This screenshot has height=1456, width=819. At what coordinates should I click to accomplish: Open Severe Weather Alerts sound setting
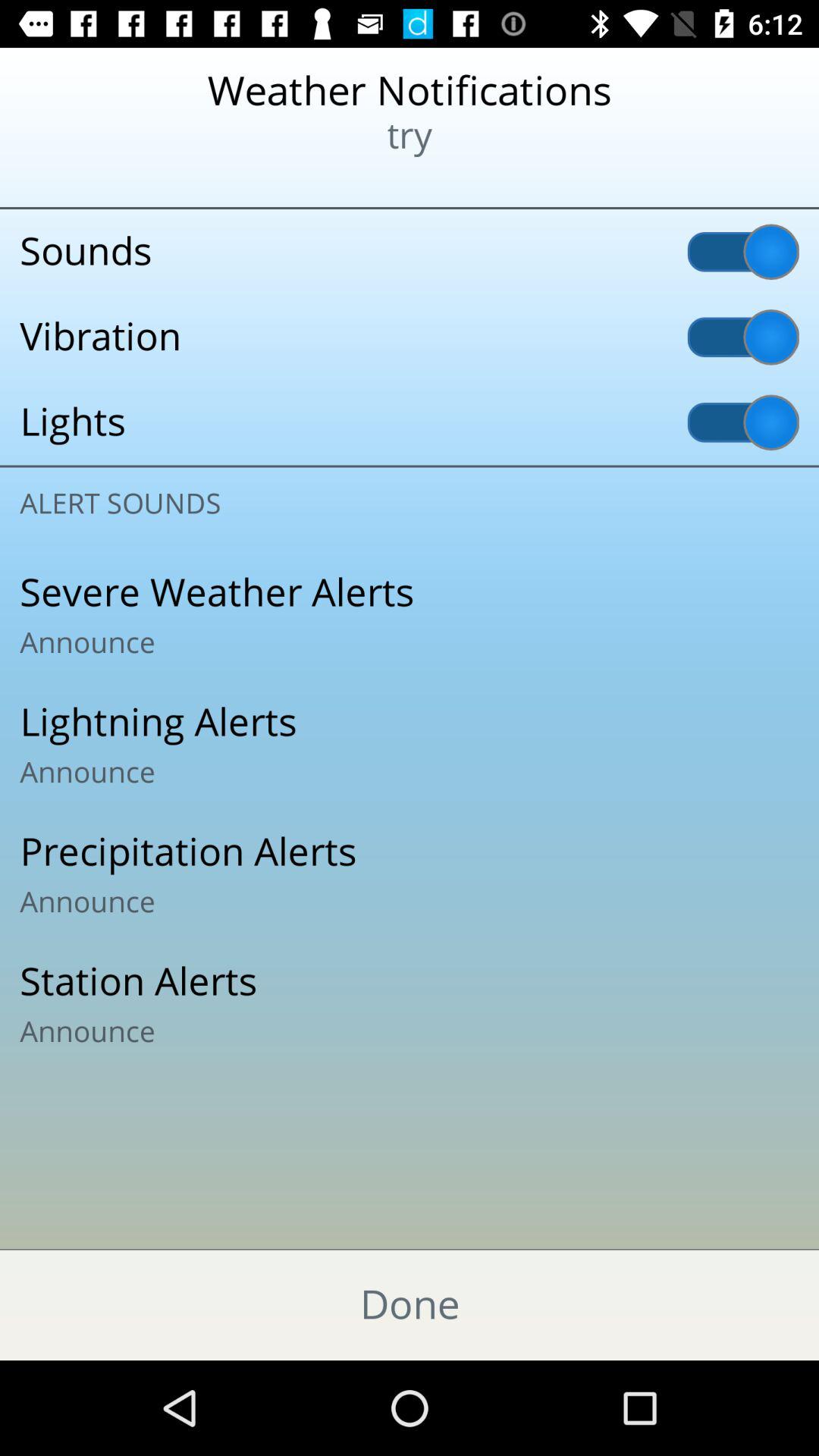pyautogui.click(x=409, y=616)
